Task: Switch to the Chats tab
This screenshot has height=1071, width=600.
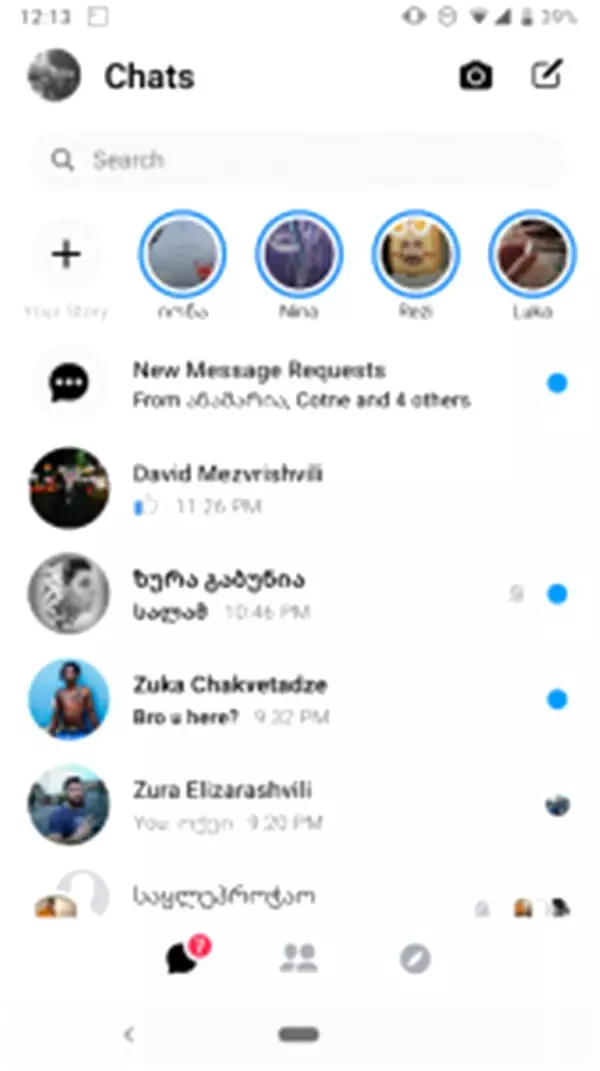Action: tap(183, 959)
